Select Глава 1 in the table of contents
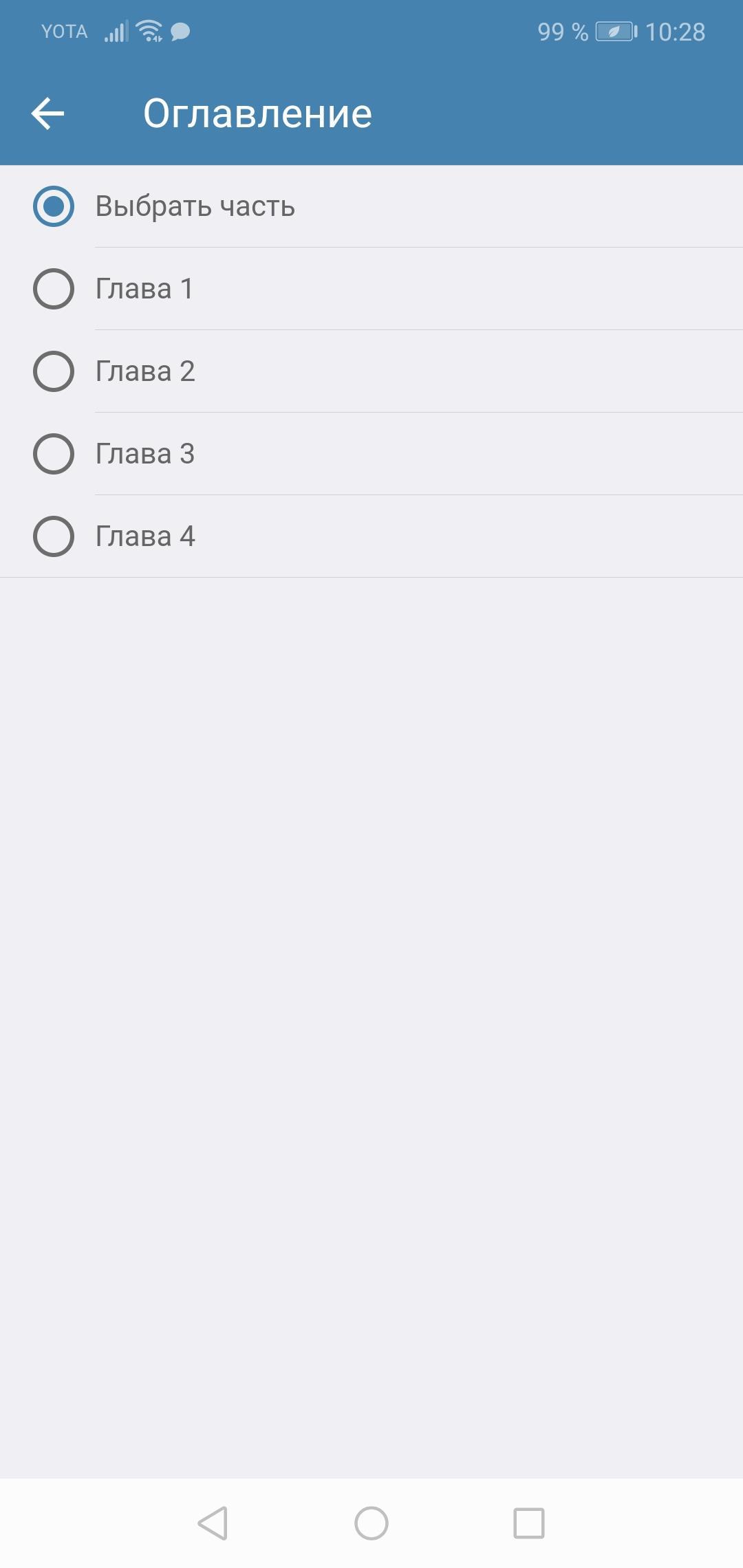This screenshot has height=1568, width=743. click(x=54, y=289)
